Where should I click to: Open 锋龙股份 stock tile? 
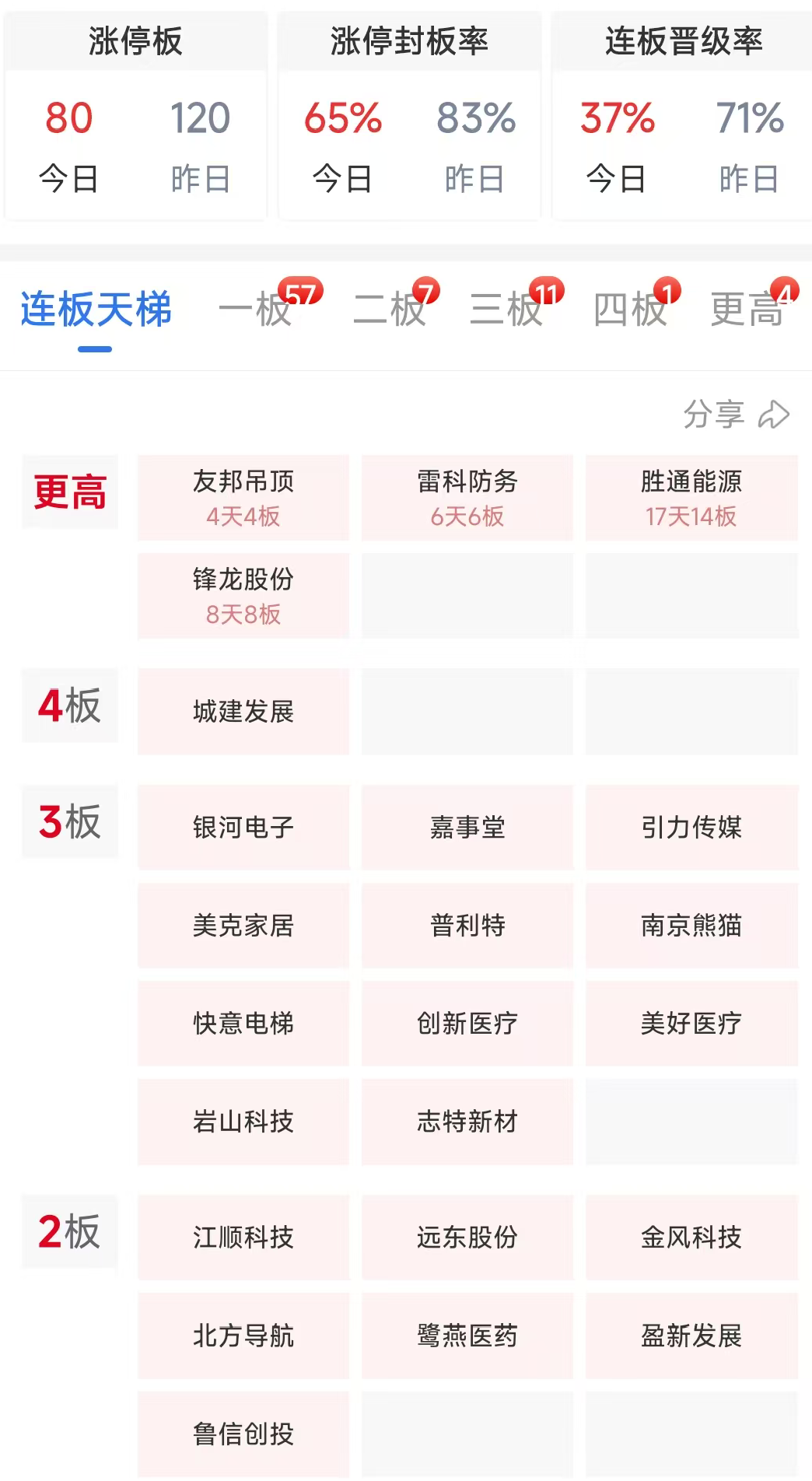(x=243, y=596)
